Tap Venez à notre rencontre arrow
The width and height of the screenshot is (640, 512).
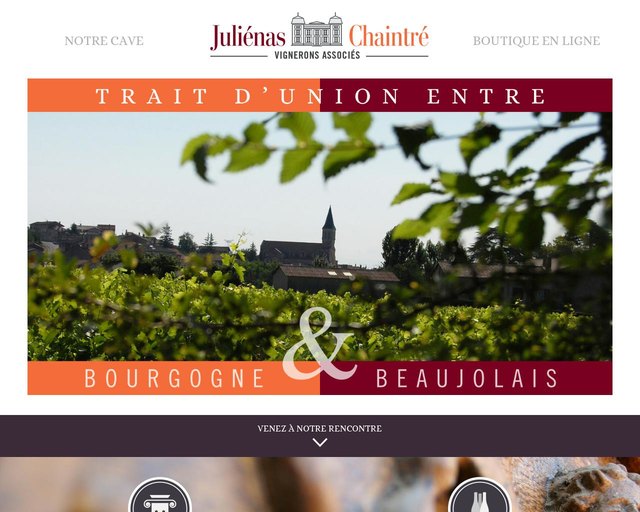pos(319,442)
